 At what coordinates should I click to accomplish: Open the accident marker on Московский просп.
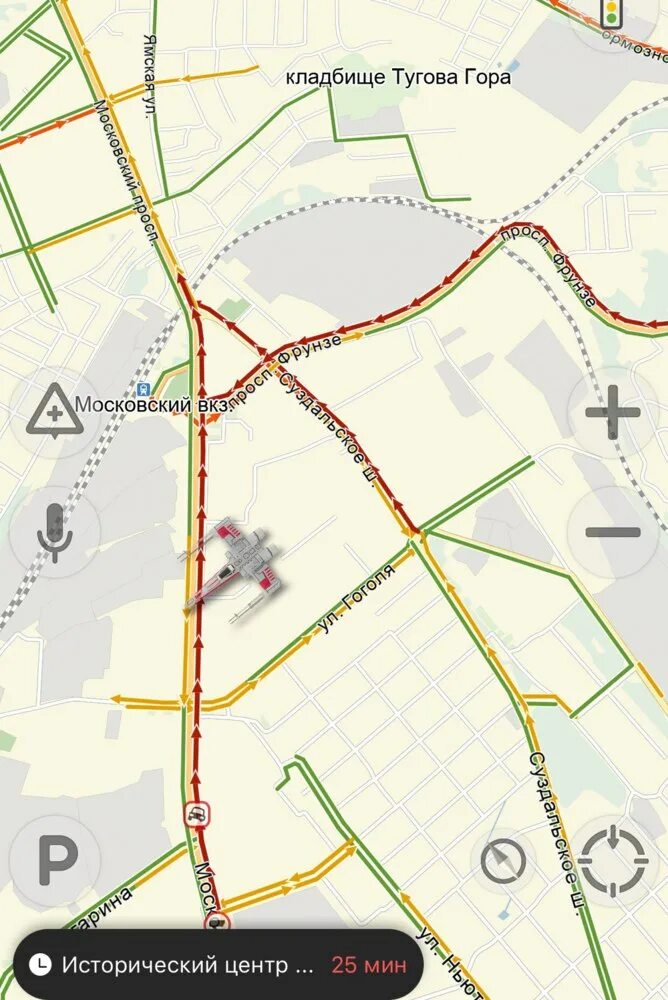tap(198, 814)
